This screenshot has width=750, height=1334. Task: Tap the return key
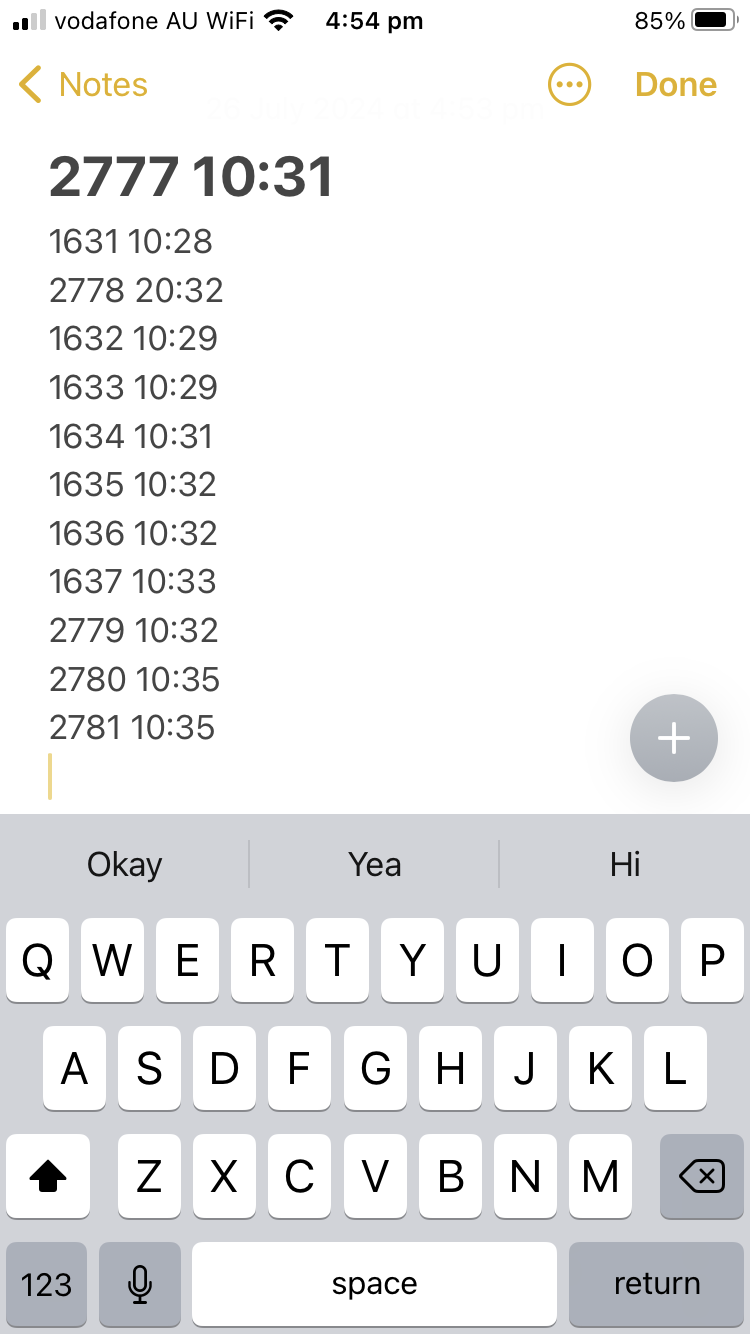(657, 1284)
